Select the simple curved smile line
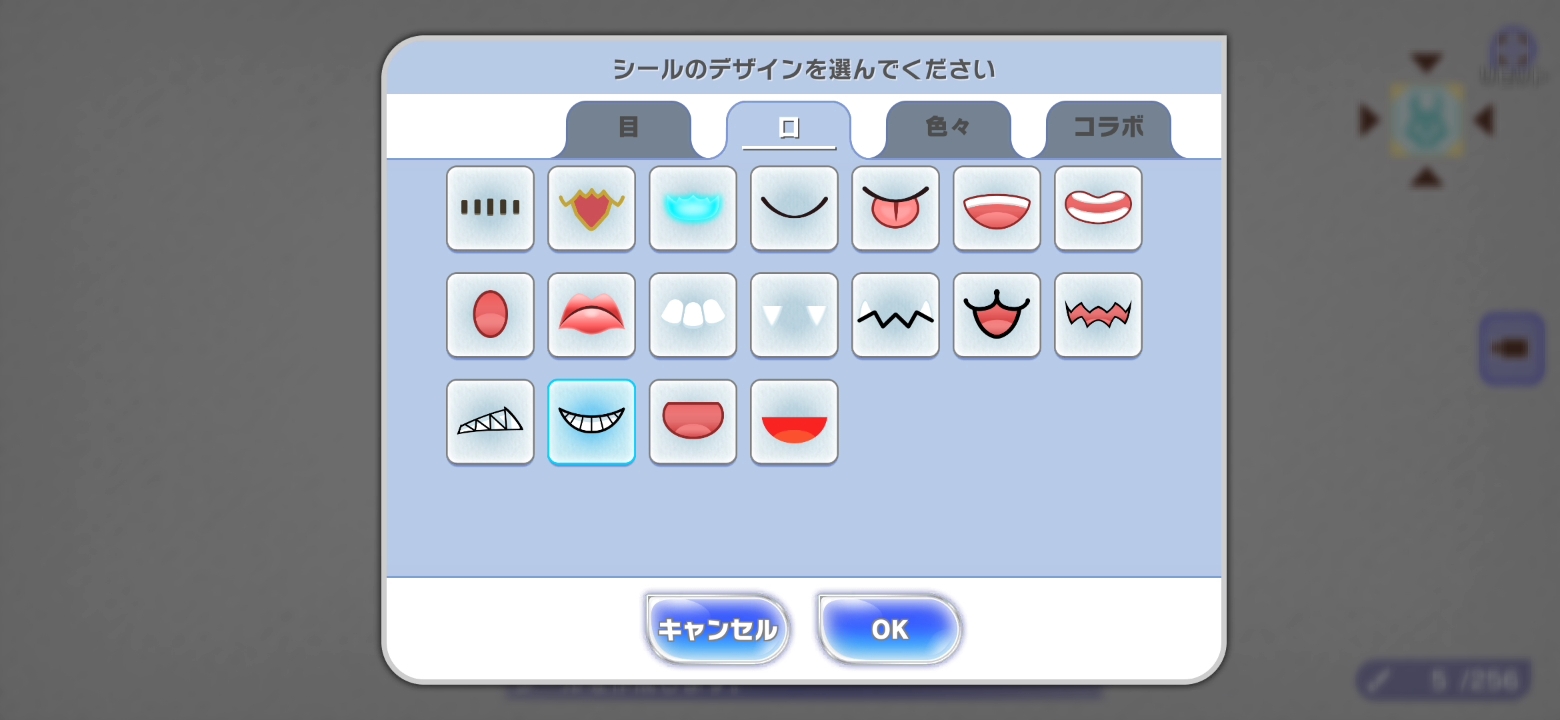This screenshot has width=1560, height=720. [x=794, y=208]
